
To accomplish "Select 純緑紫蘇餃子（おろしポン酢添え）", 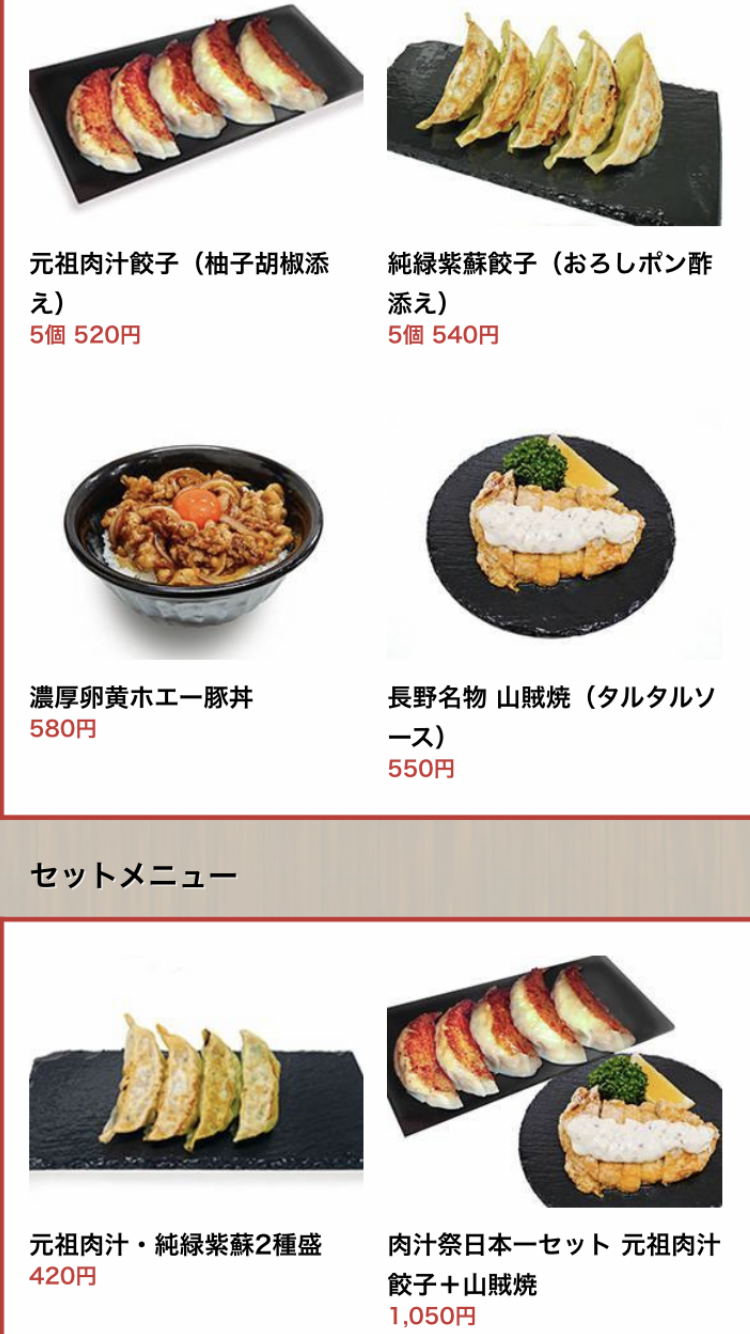I will click(554, 176).
